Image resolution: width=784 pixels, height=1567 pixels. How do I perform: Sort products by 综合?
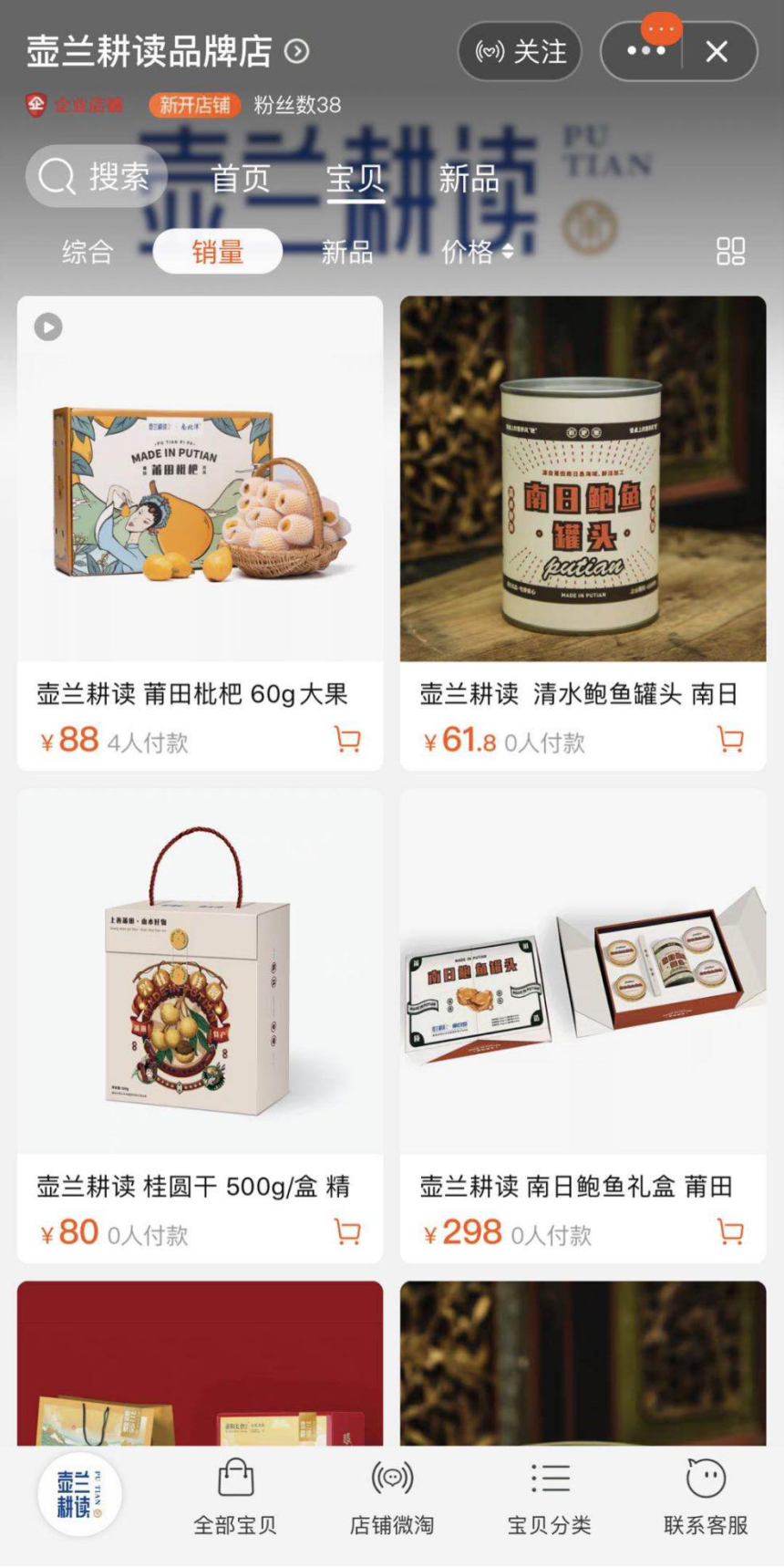pos(88,251)
